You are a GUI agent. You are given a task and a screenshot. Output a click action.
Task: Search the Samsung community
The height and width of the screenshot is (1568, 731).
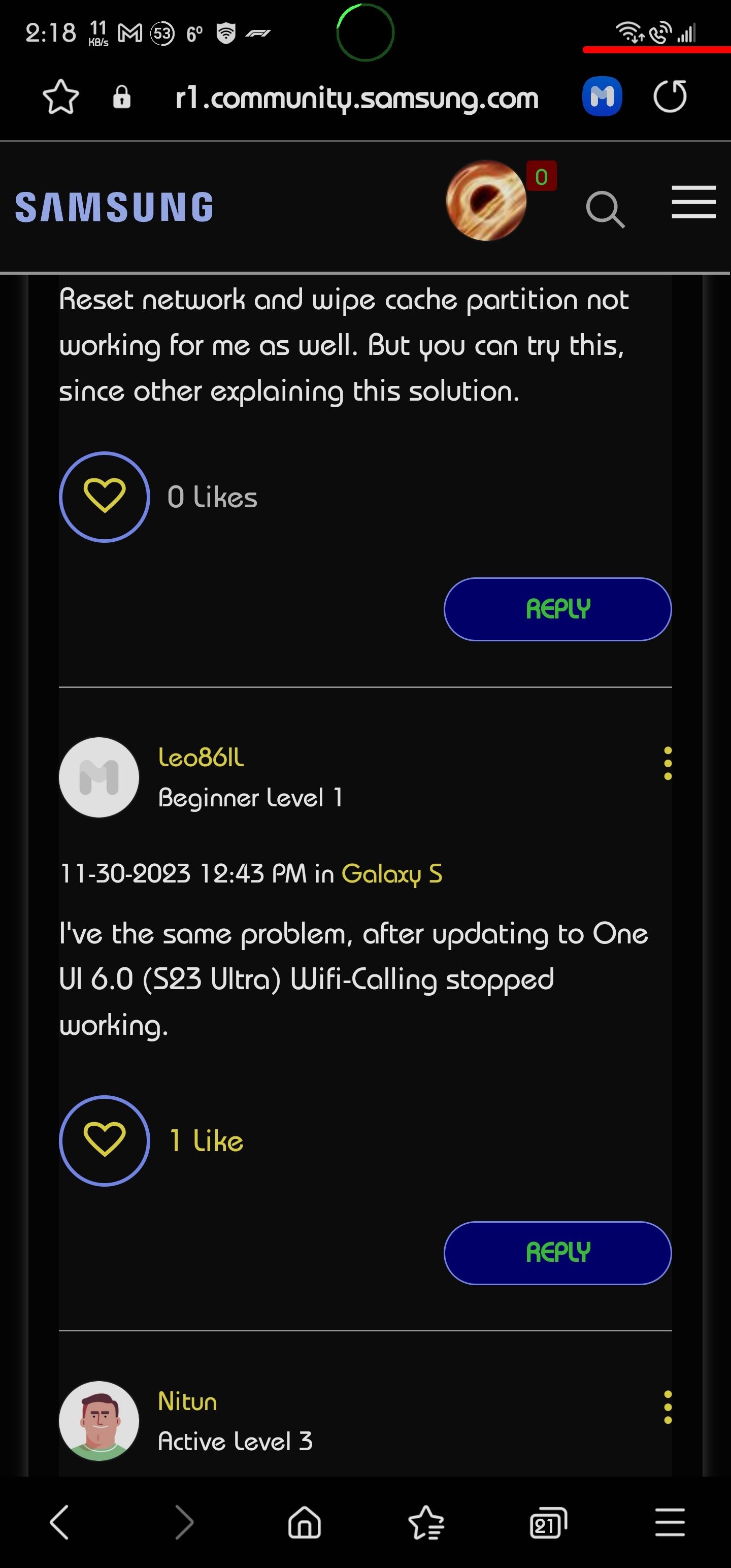[605, 209]
